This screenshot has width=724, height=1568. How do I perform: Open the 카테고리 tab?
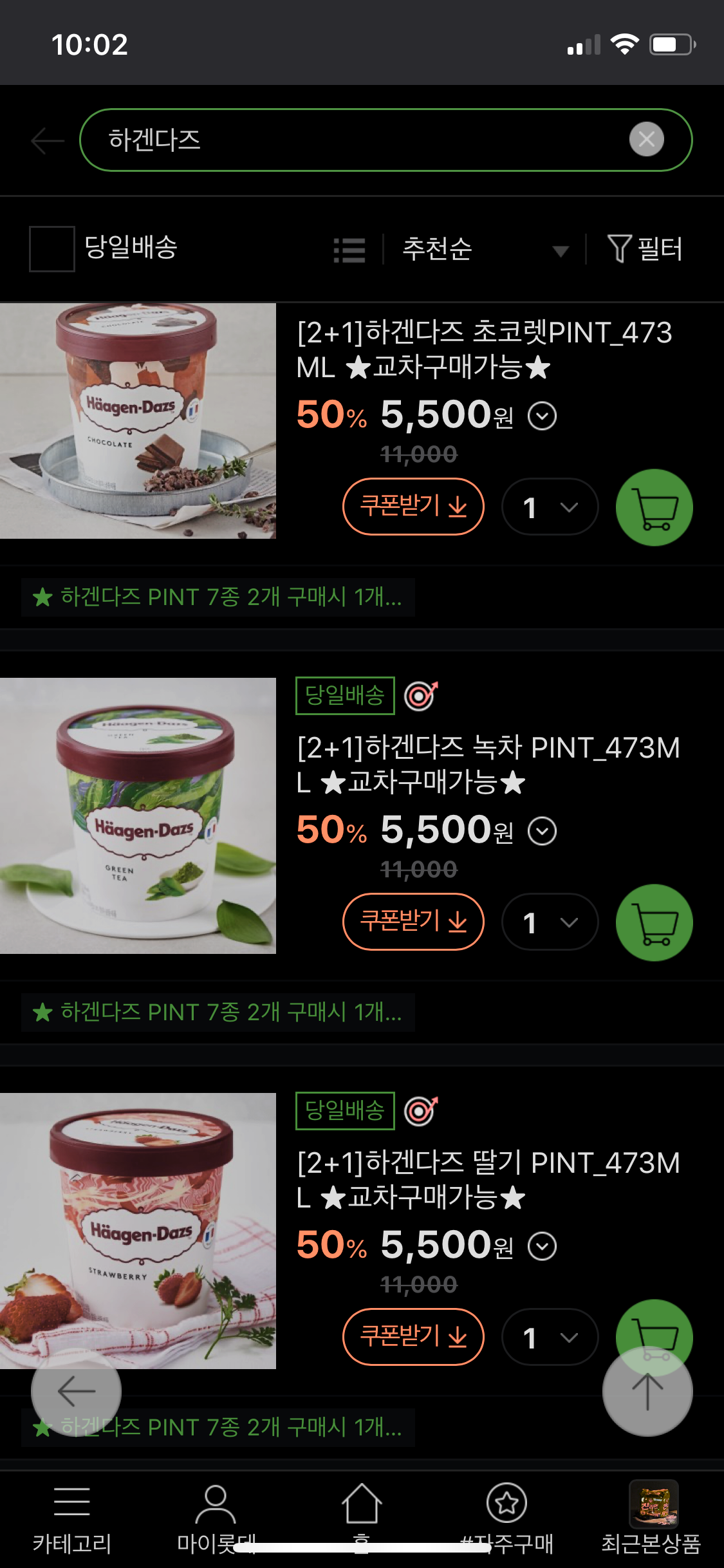[x=72, y=1518]
